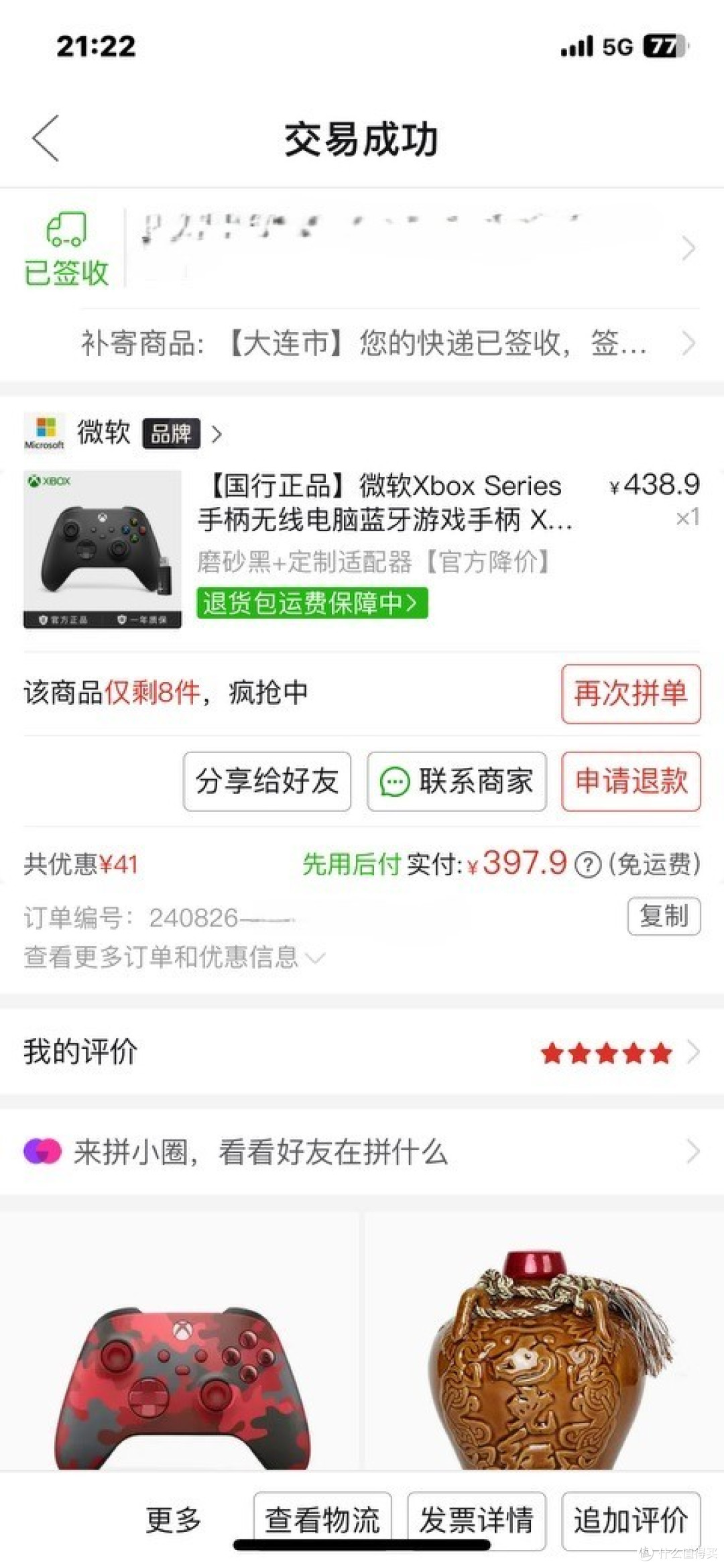Tap 申请退款 to request refund
724x1568 pixels.
point(631,781)
